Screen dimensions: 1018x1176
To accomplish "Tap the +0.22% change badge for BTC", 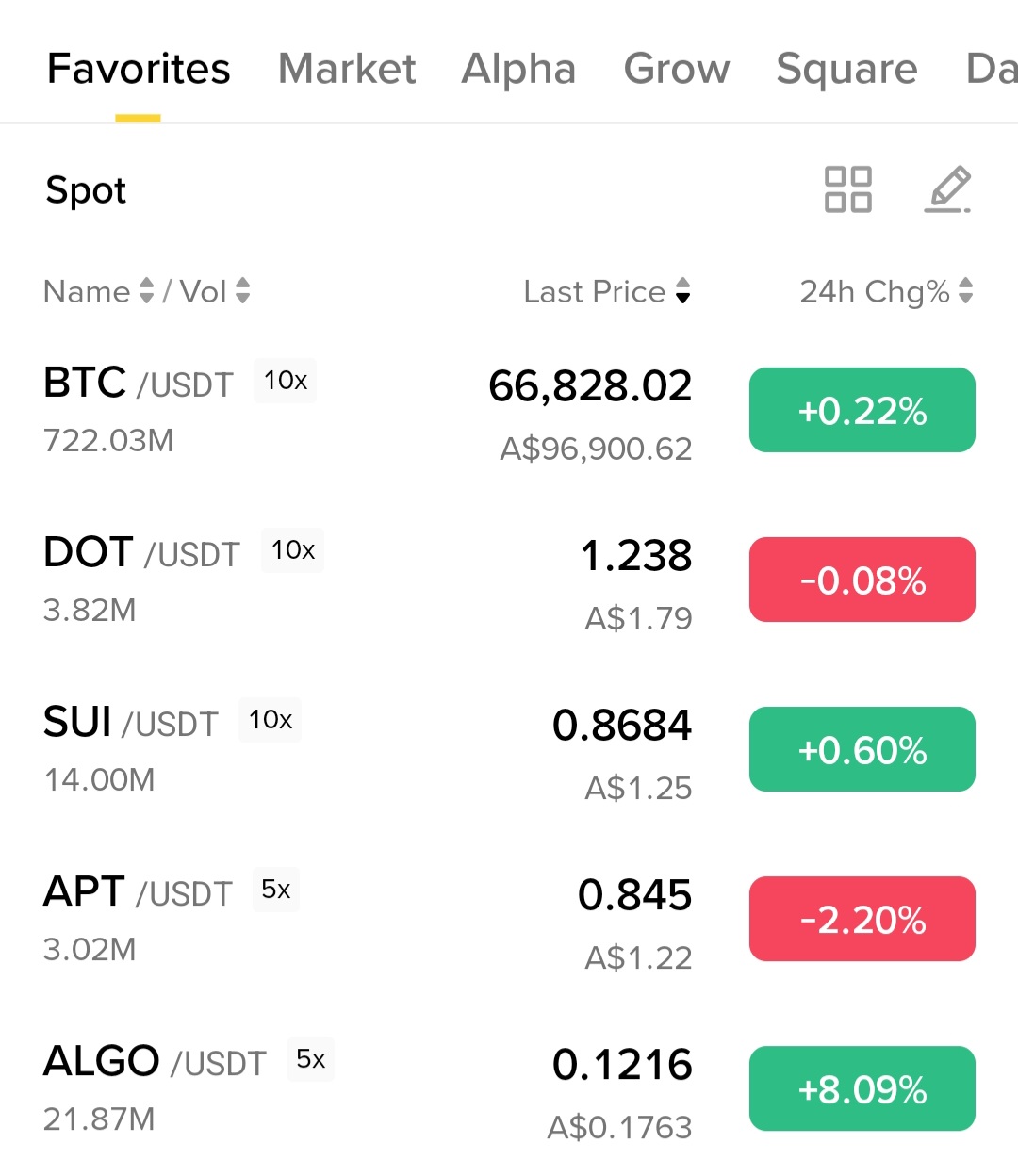I will (862, 411).
